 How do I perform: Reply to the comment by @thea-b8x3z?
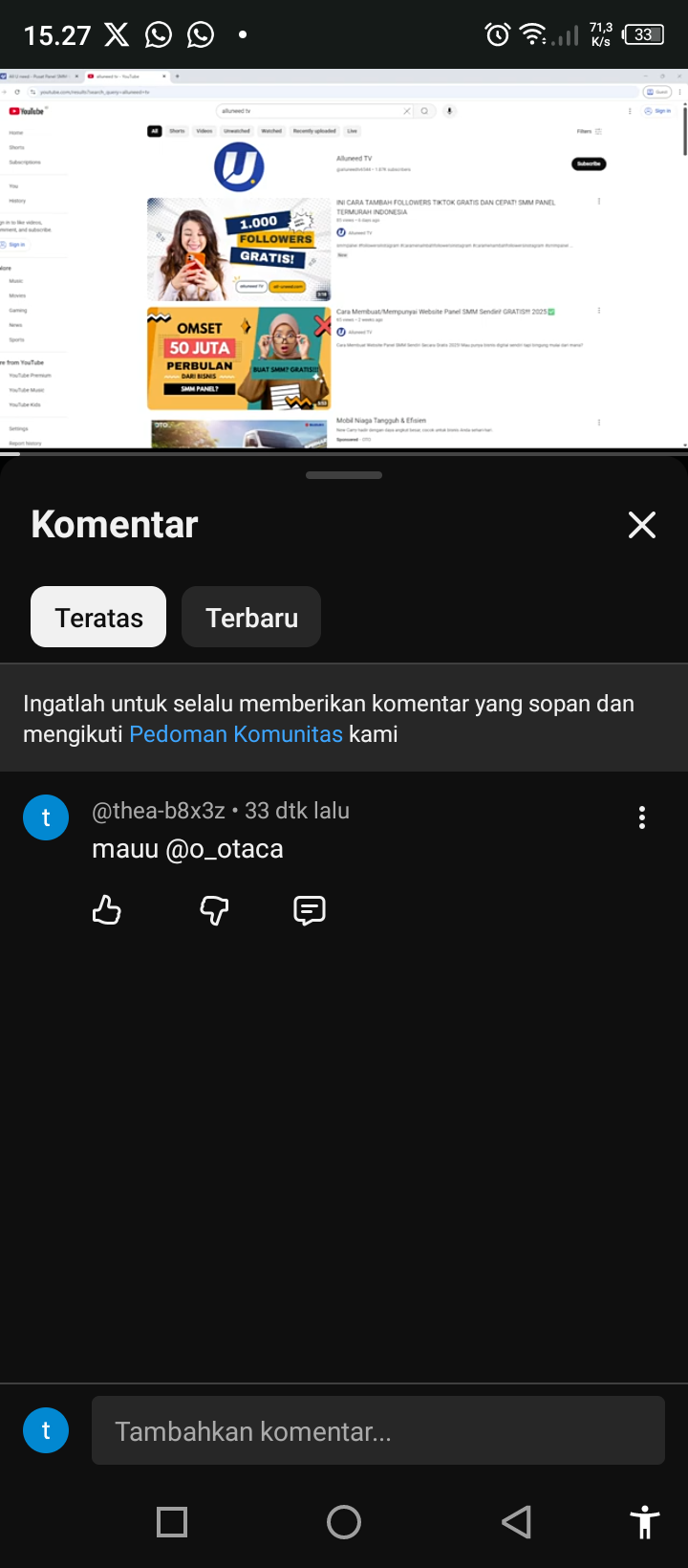(x=310, y=910)
